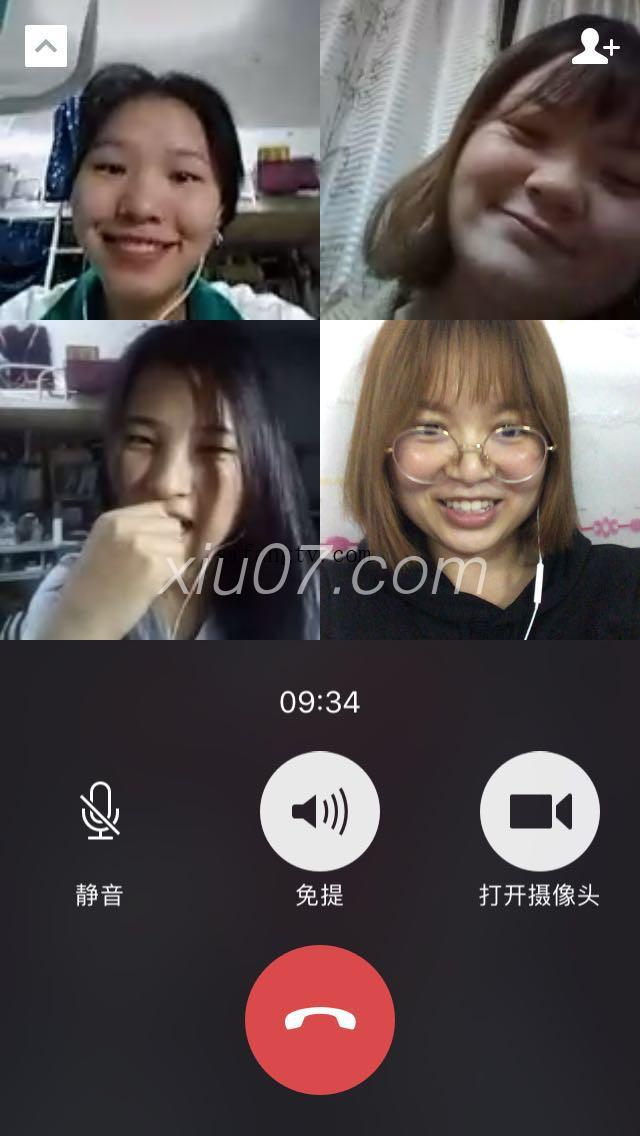Screen dimensions: 640x1136
Task: Minimize the call with the up arrow
Action: (46, 46)
